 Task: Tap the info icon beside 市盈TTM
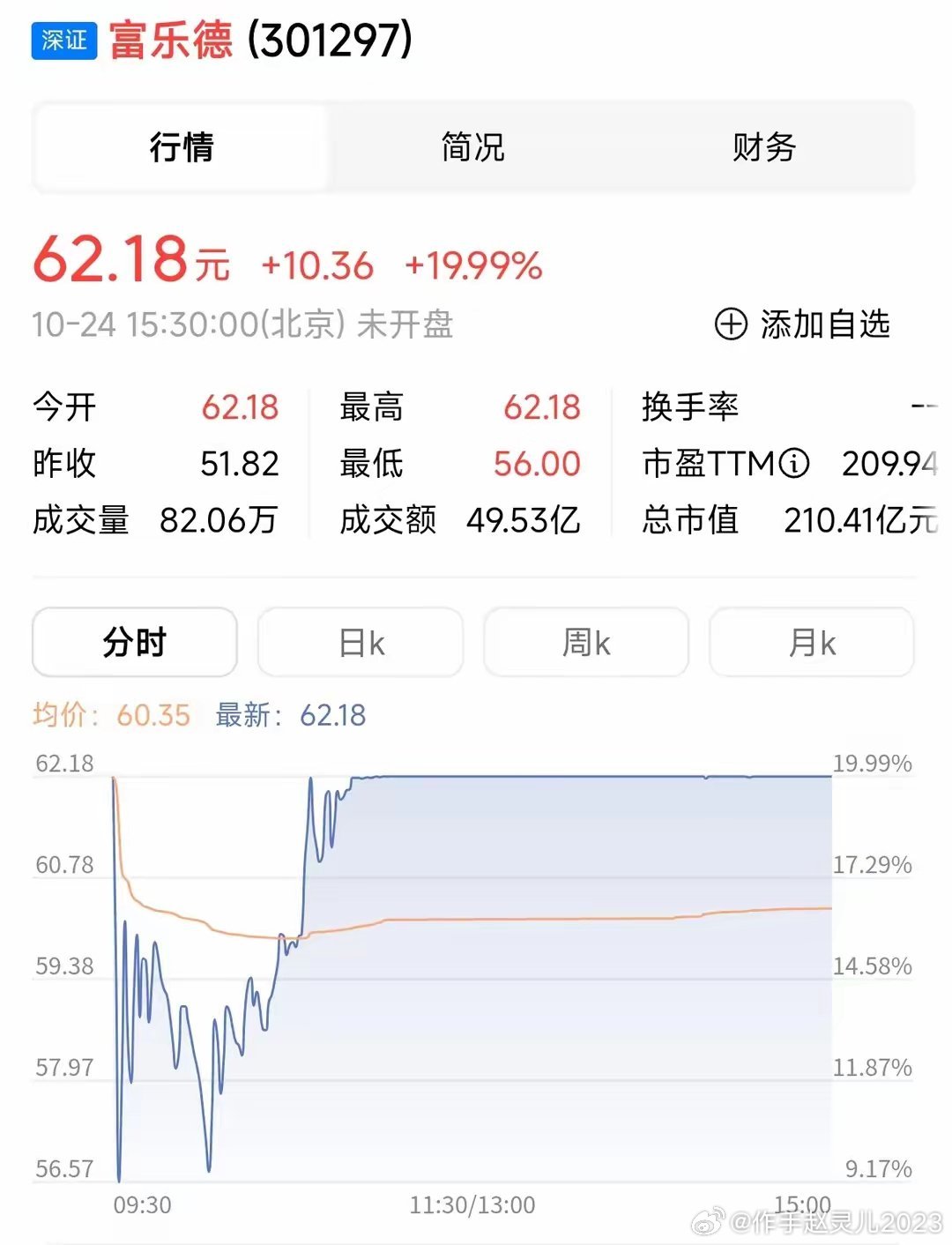coord(794,463)
